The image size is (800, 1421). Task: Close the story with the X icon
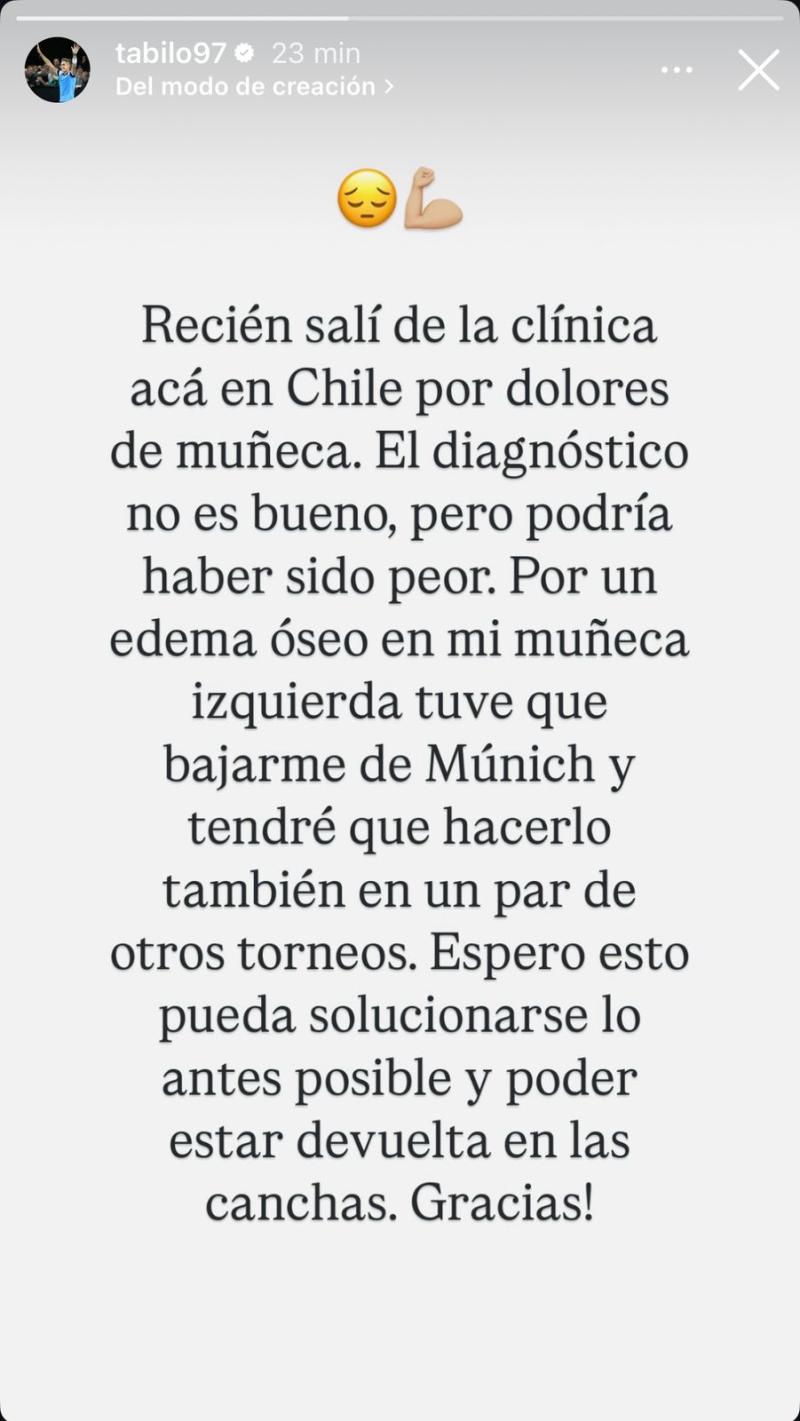[758, 70]
